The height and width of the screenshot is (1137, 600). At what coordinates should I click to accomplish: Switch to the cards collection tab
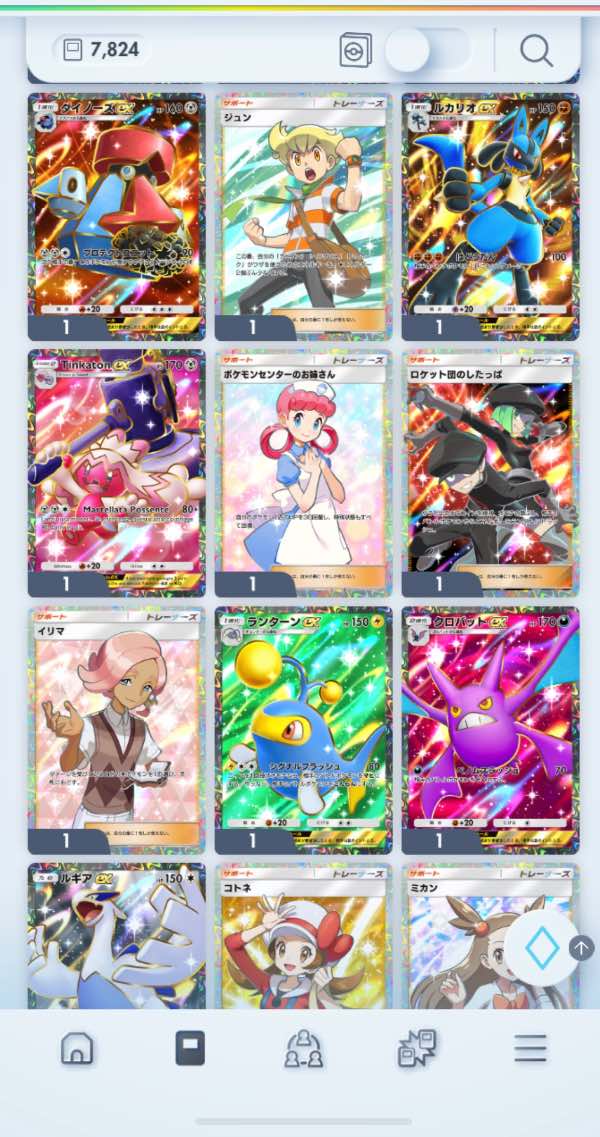pos(190,1049)
